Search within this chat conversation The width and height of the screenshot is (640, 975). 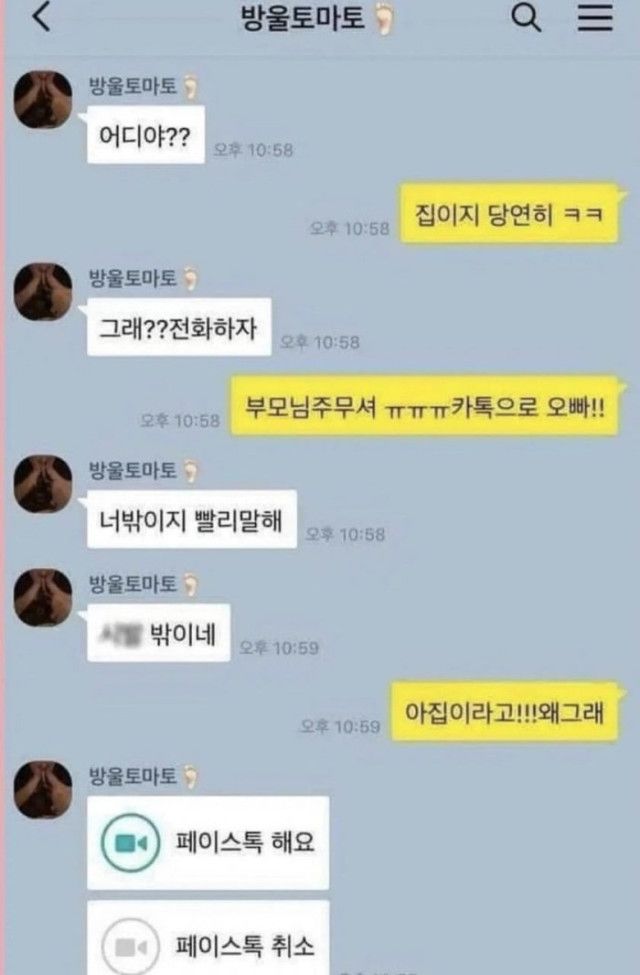tap(526, 18)
